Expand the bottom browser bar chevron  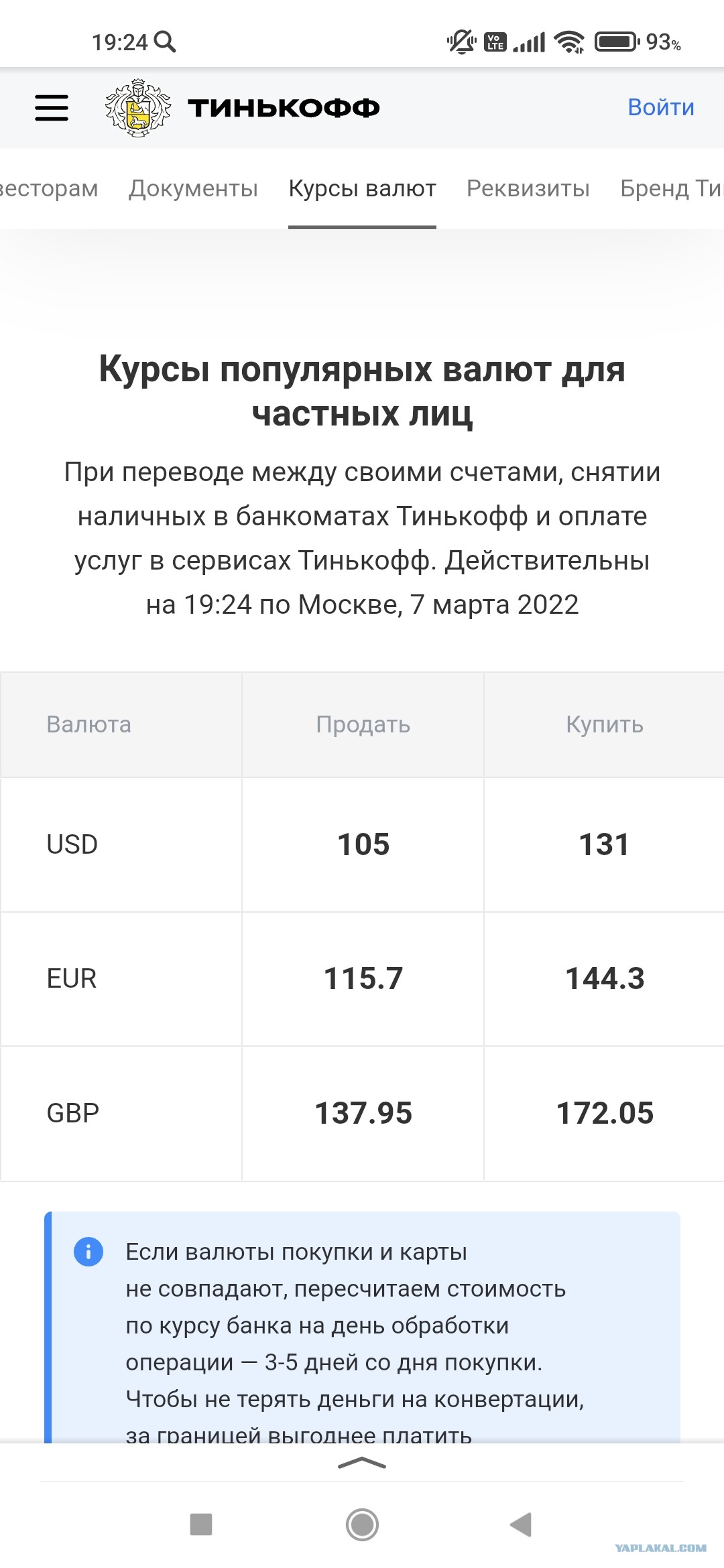coord(362,1463)
